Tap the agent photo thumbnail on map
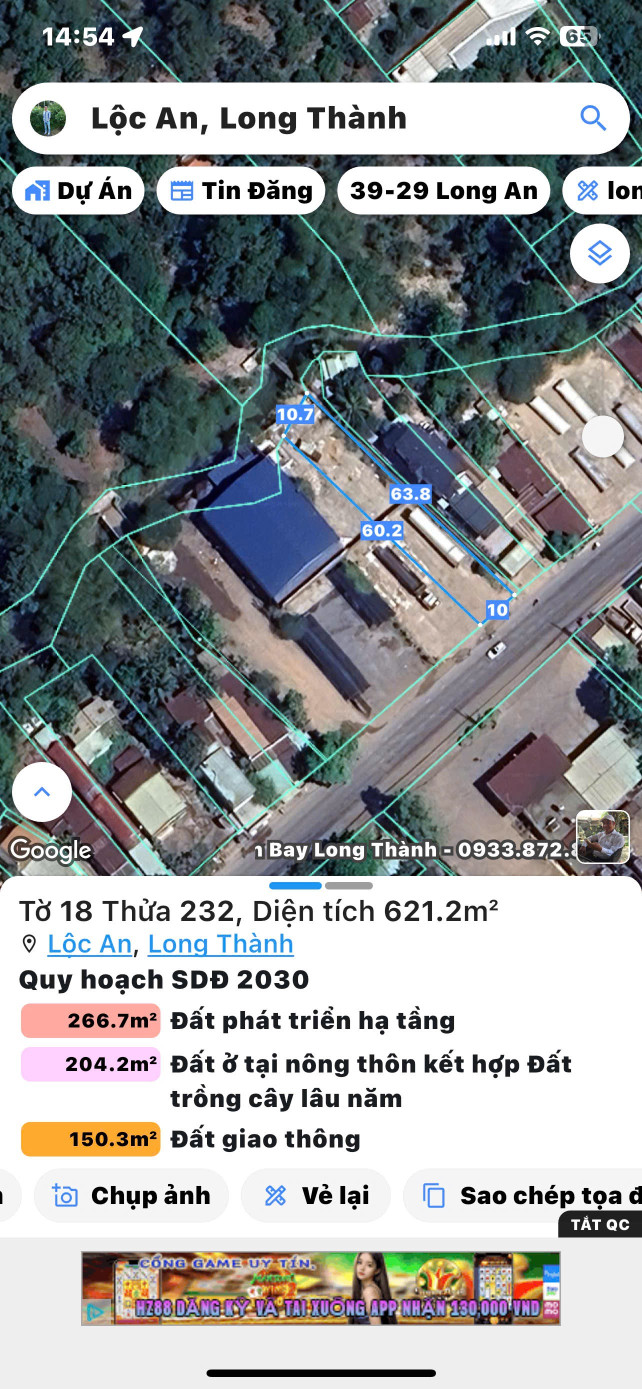This screenshot has height=1389, width=642. pyautogui.click(x=603, y=836)
